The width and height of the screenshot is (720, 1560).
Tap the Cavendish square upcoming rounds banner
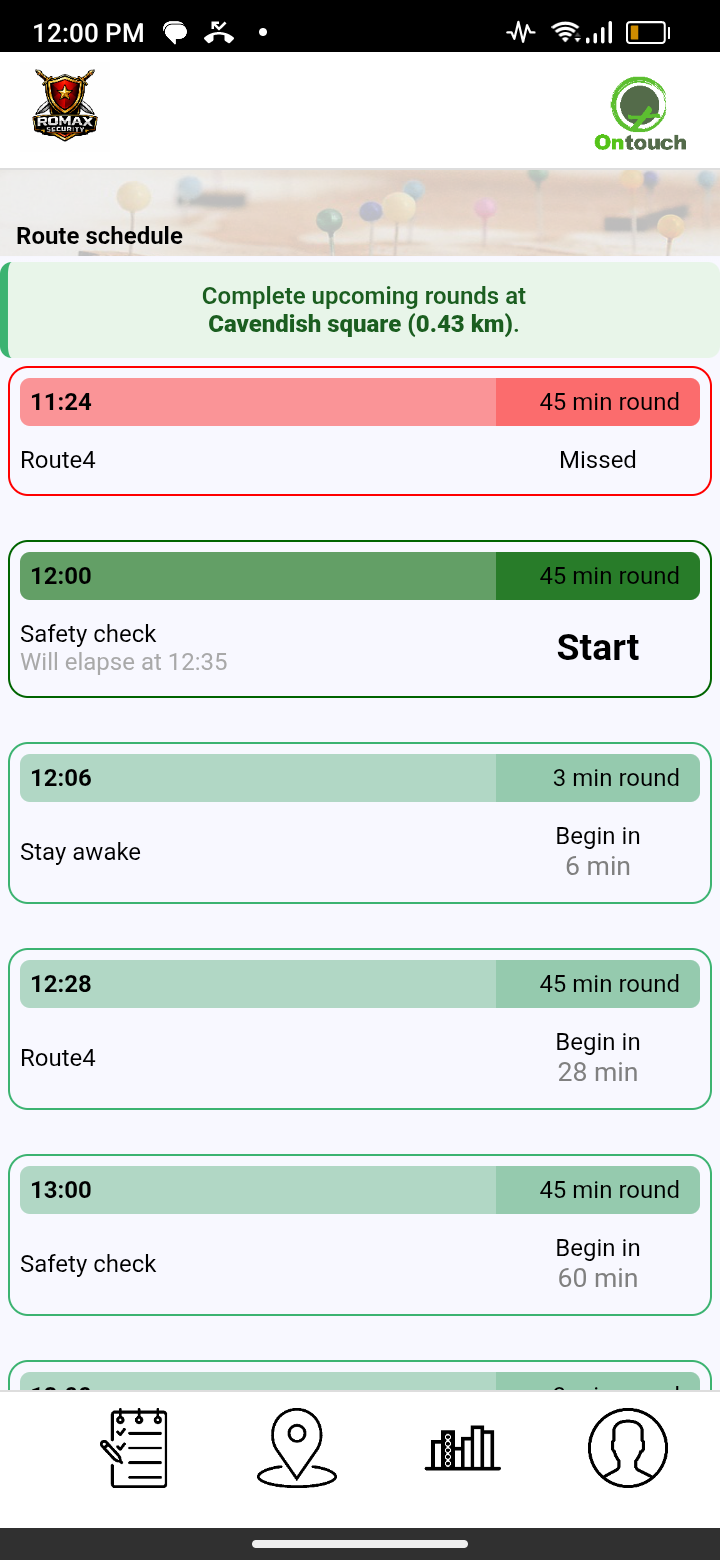pos(364,310)
